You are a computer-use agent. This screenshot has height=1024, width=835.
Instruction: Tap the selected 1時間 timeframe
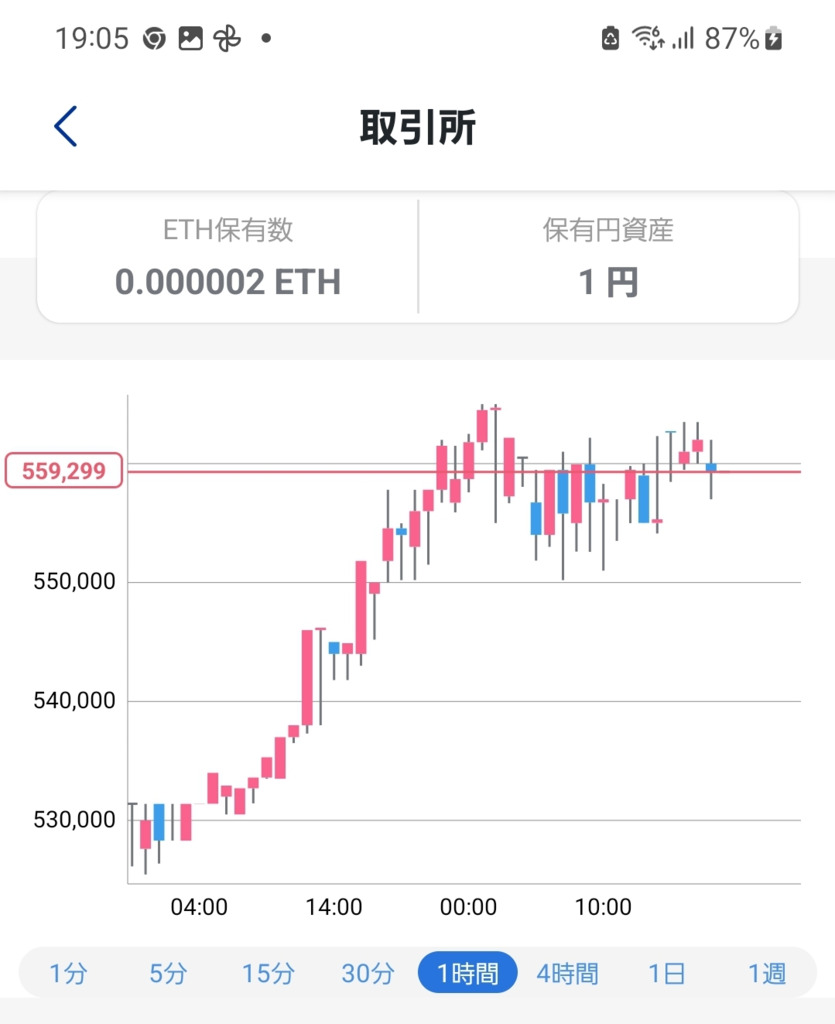(468, 972)
